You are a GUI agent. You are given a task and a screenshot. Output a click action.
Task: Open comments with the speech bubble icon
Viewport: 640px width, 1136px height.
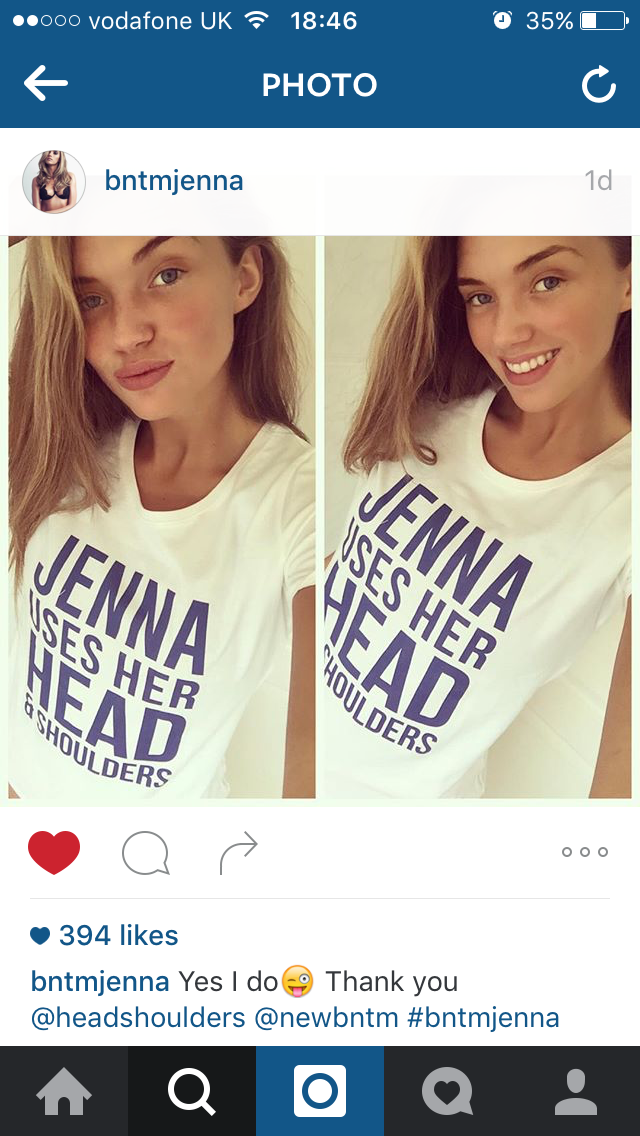point(146,853)
